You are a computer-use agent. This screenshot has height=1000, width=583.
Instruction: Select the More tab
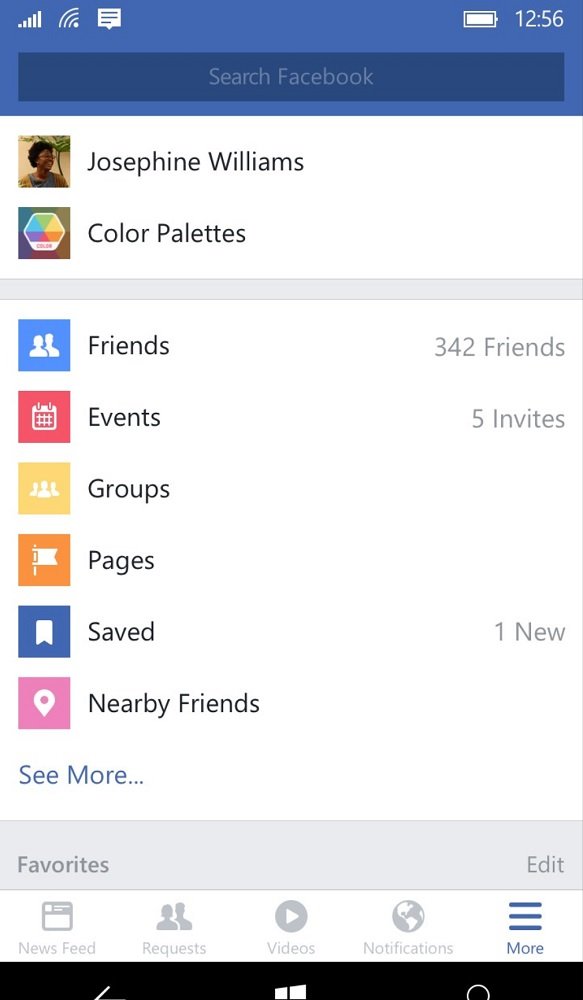[x=525, y=928]
